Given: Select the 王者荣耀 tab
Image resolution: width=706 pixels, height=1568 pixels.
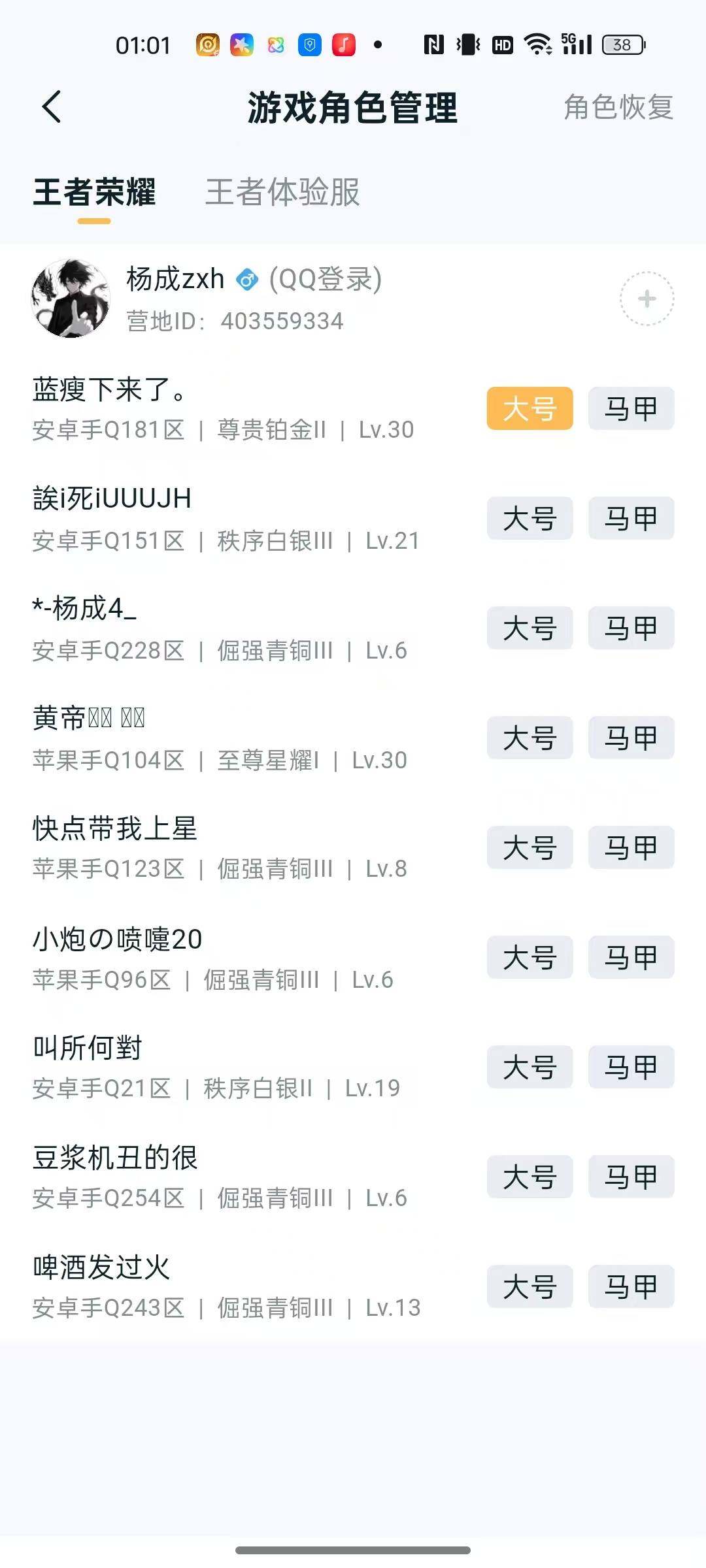Looking at the screenshot, I should pyautogui.click(x=94, y=193).
